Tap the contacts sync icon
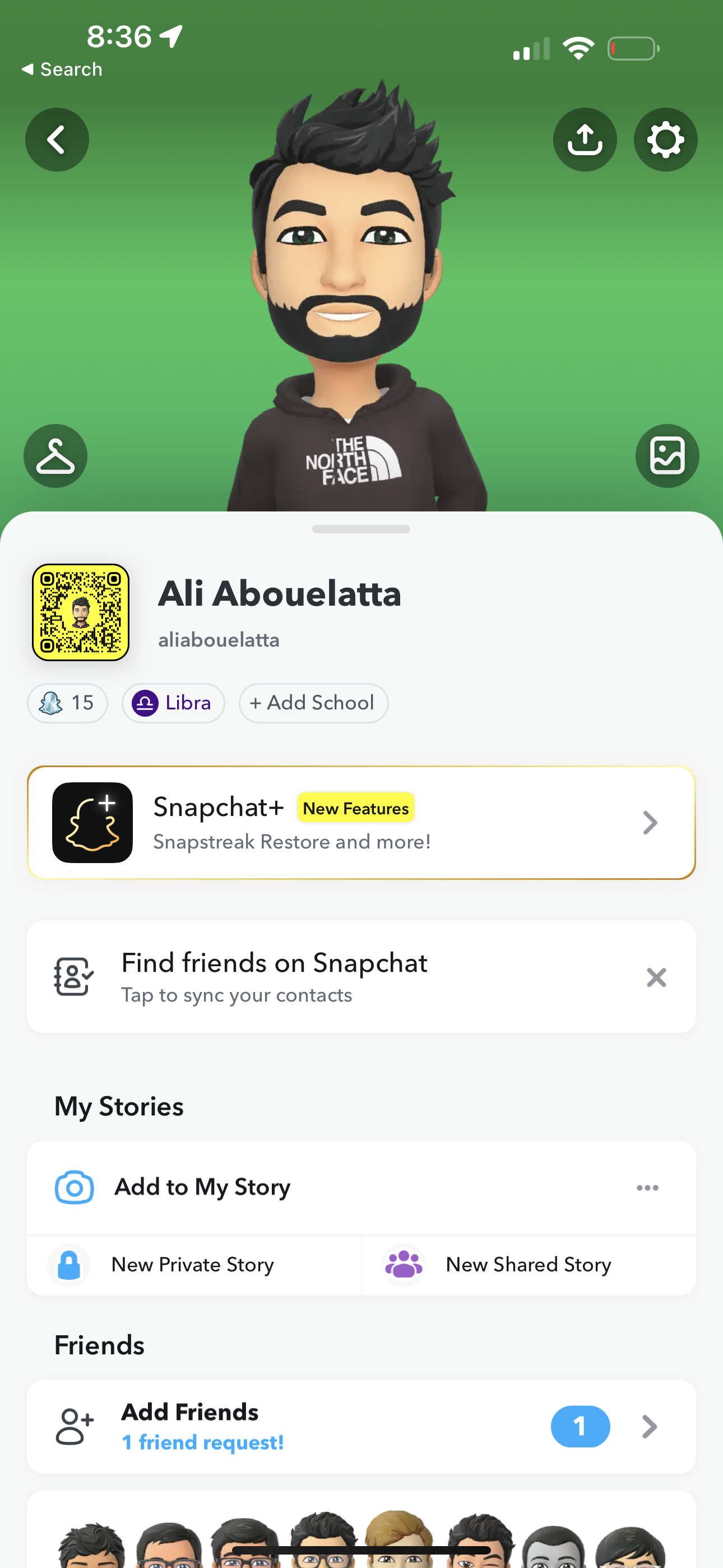The width and height of the screenshot is (723, 1568). click(73, 976)
